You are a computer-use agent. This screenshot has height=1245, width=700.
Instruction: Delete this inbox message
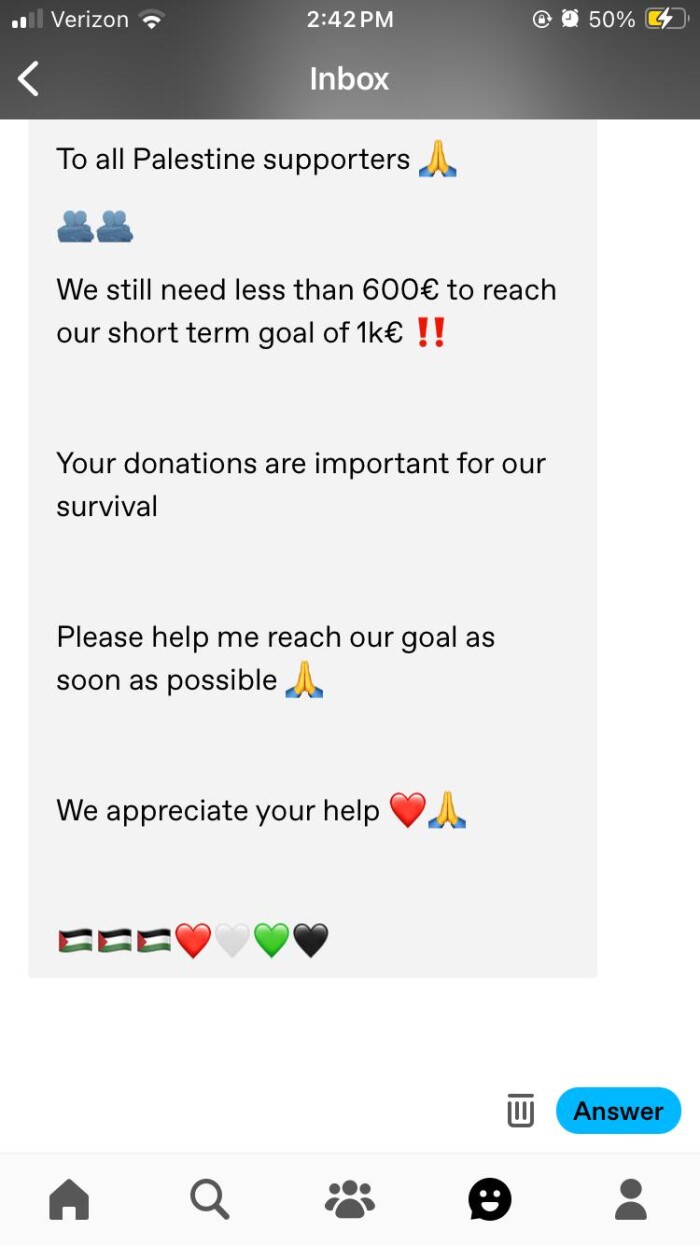[x=520, y=1111]
